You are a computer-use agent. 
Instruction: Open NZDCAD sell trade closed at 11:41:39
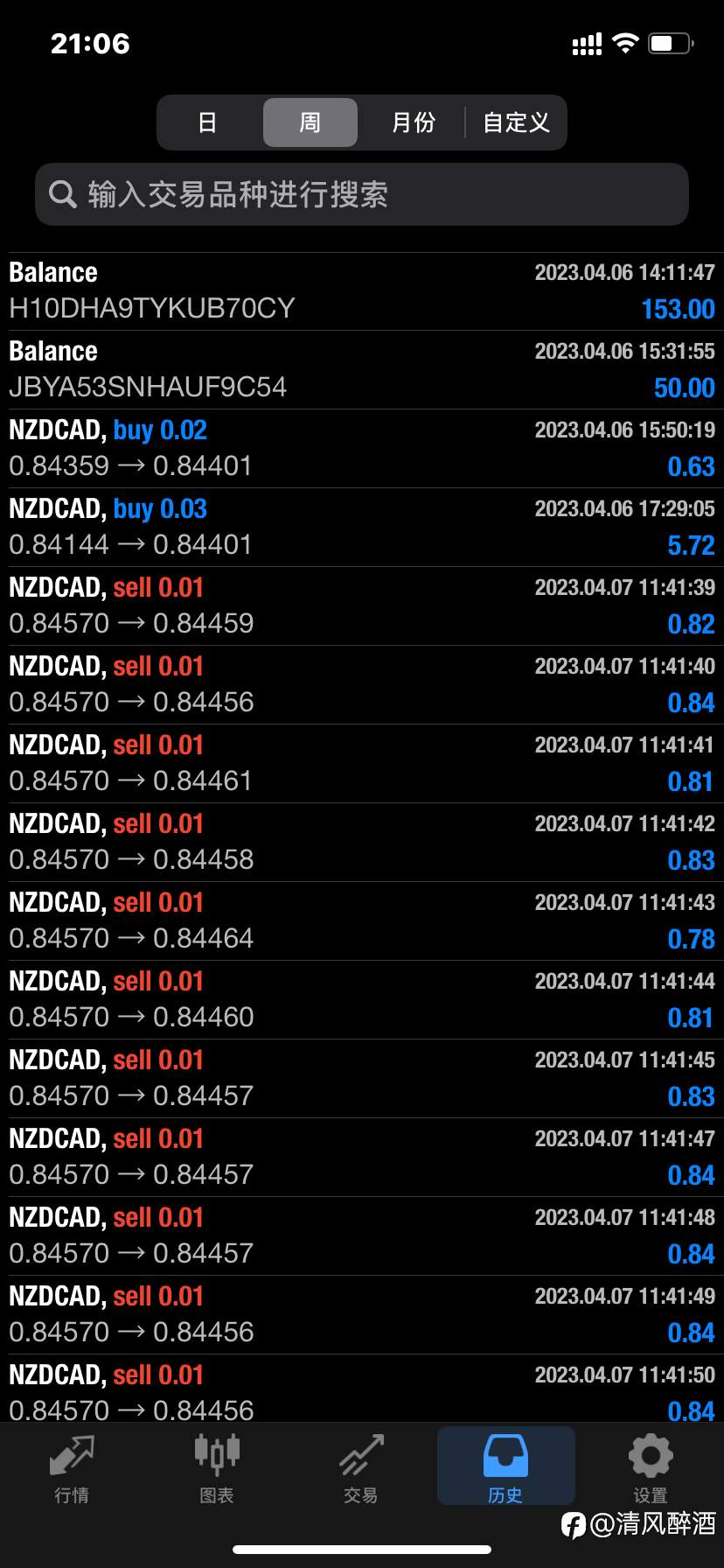(362, 606)
